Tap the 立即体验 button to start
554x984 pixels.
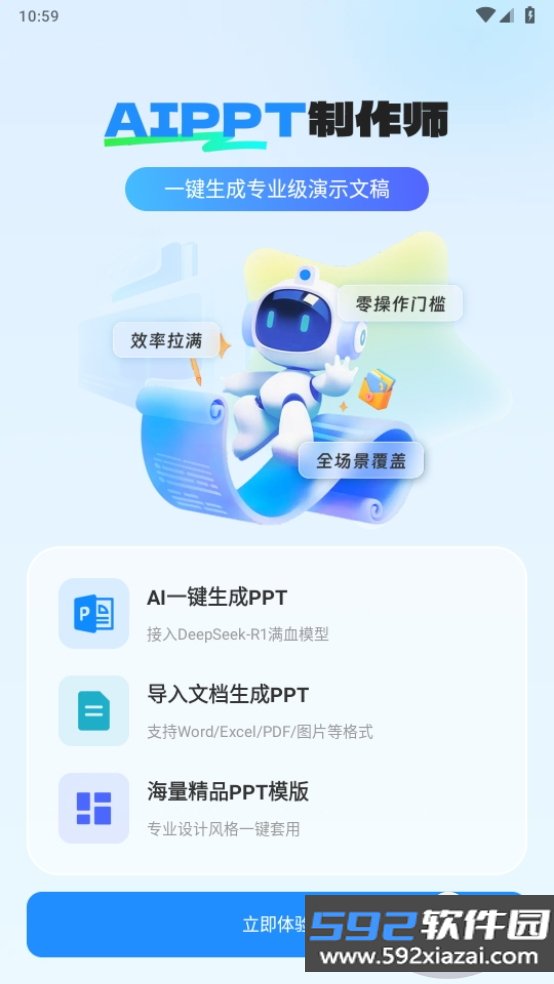click(276, 924)
